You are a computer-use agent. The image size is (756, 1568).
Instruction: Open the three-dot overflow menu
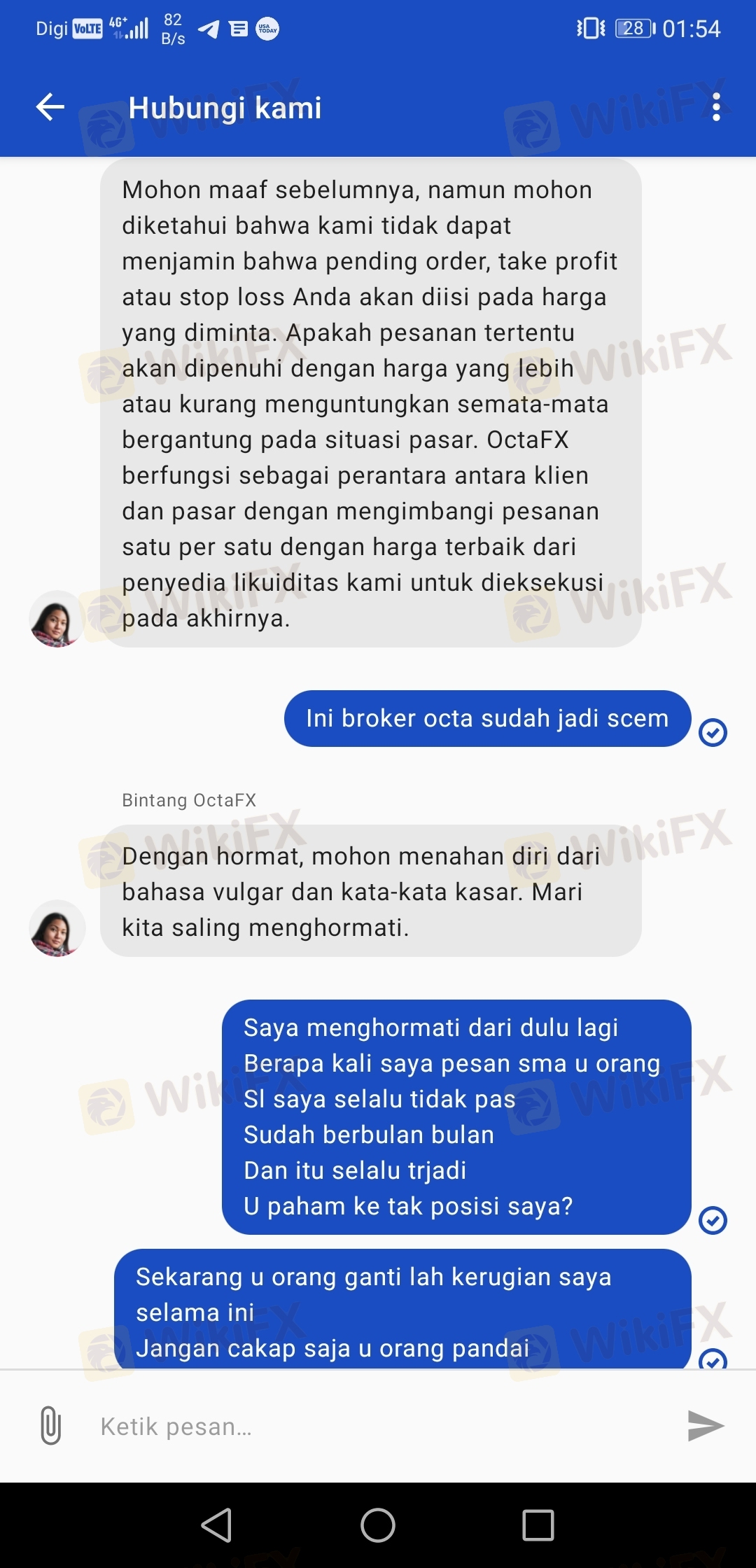click(715, 107)
